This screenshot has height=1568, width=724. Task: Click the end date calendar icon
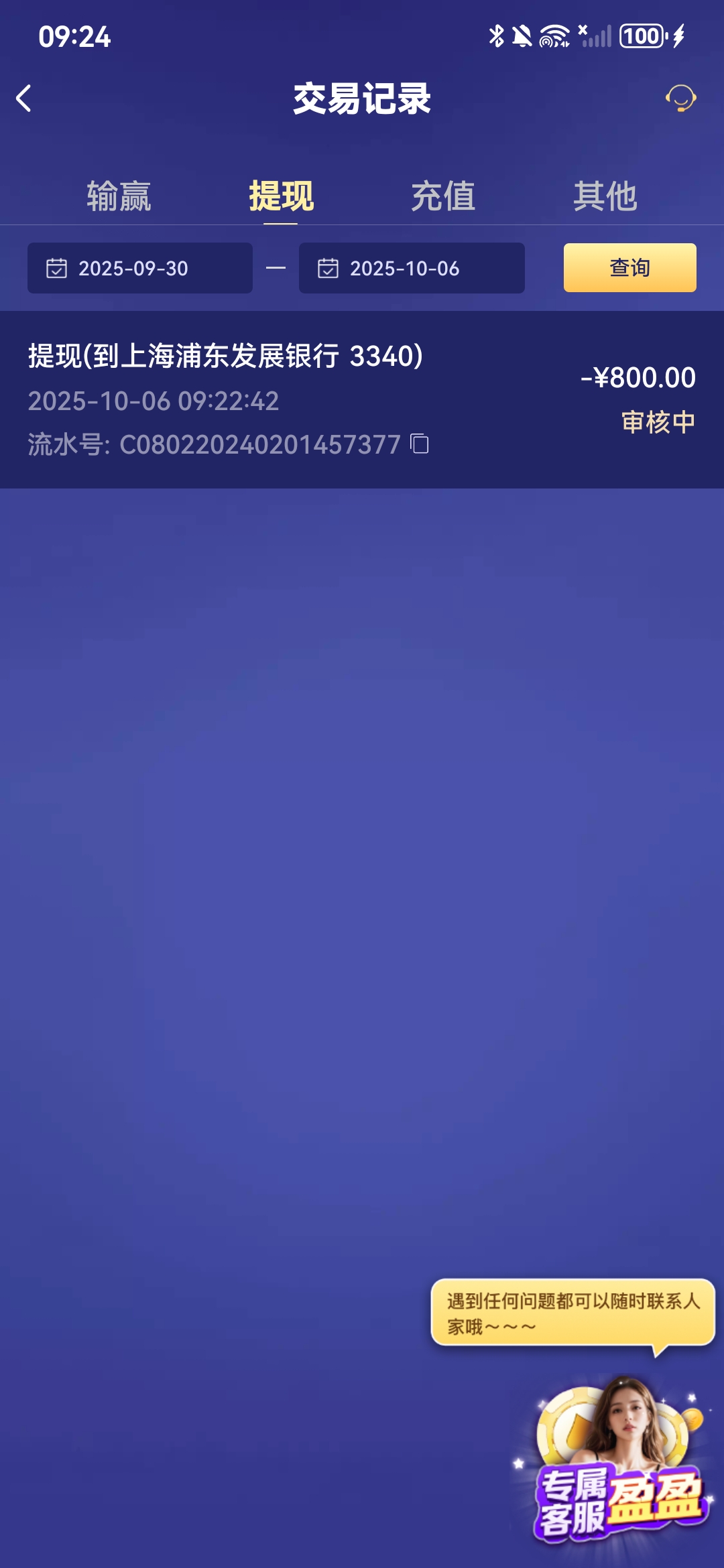coord(328,269)
